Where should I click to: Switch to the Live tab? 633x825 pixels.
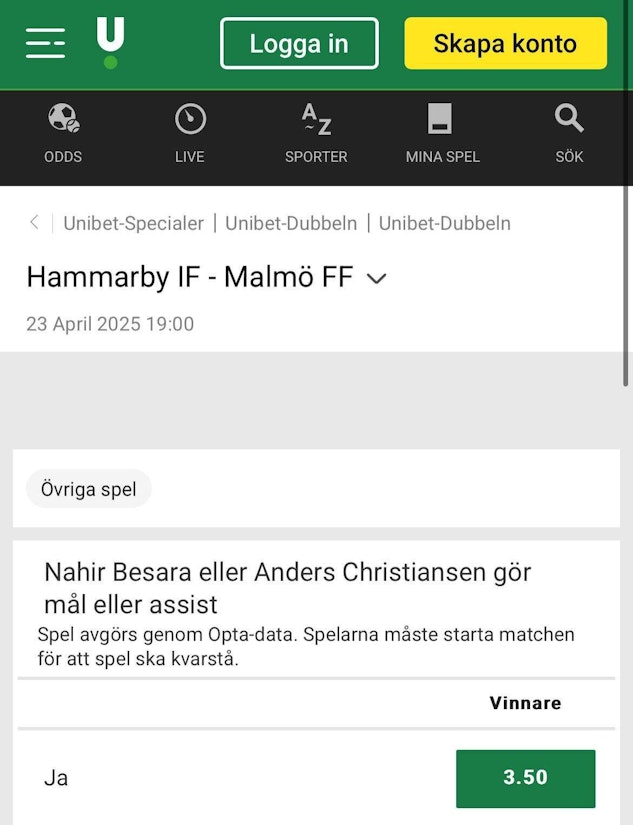189,134
